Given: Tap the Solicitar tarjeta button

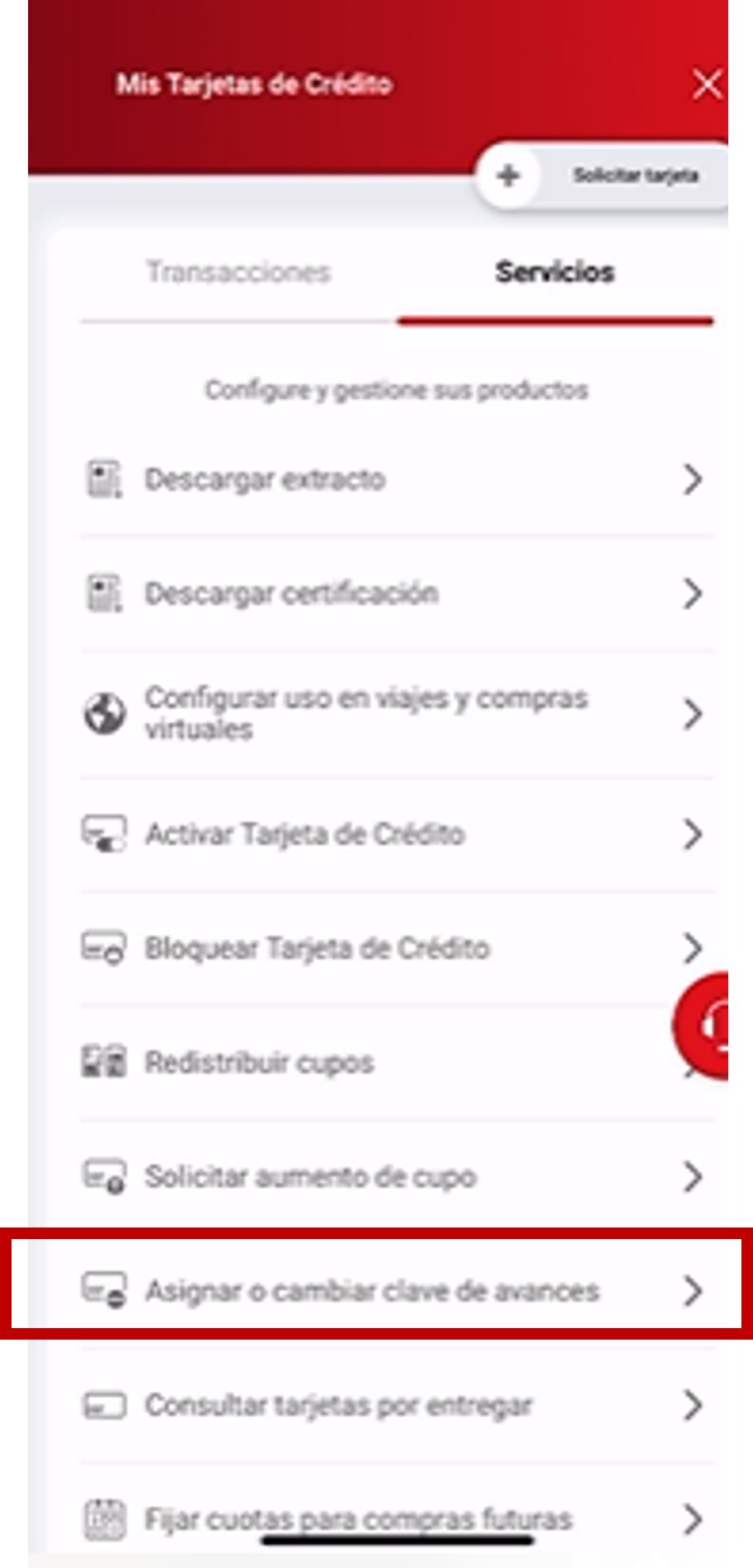Looking at the screenshot, I should [602, 176].
